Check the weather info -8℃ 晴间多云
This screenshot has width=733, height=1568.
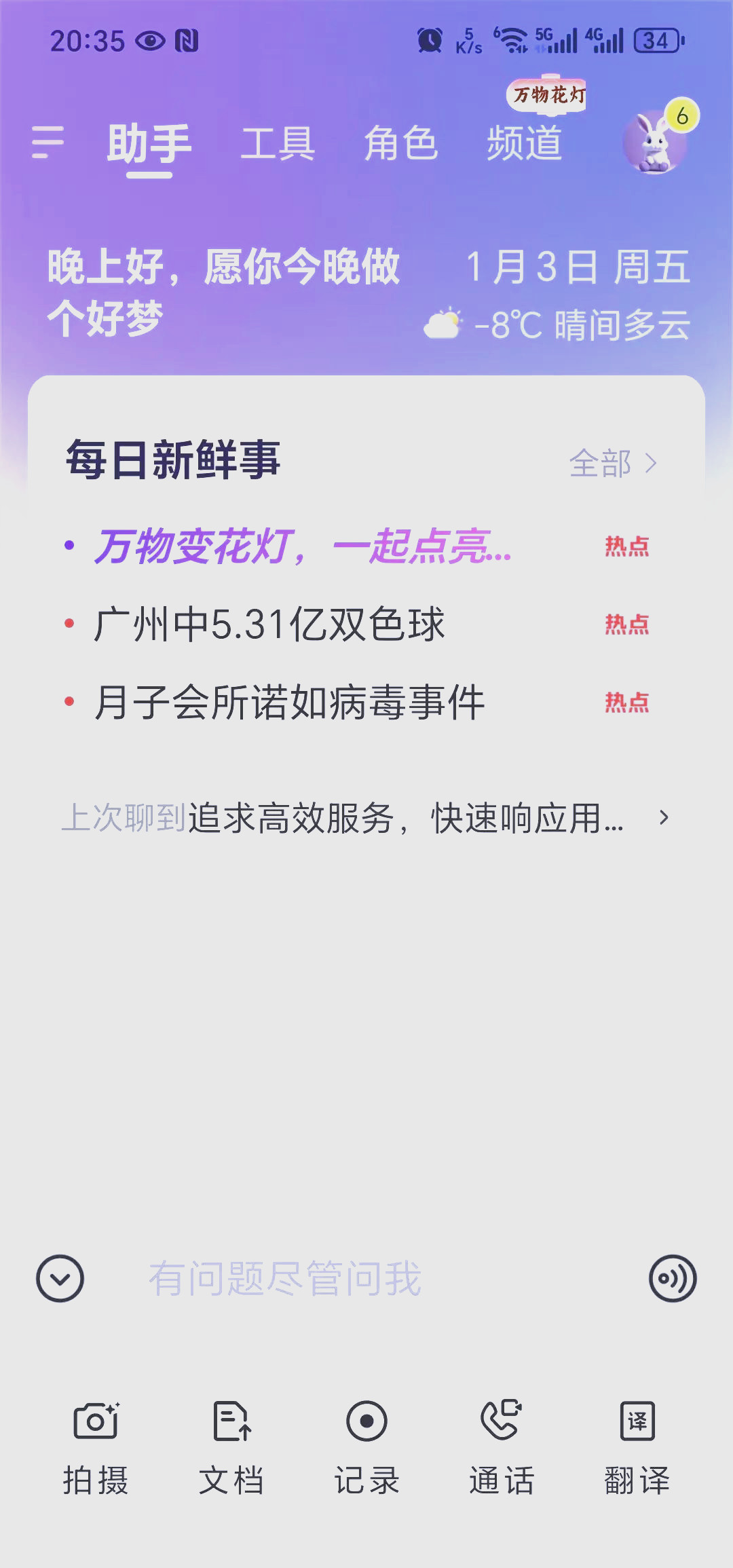click(x=558, y=324)
